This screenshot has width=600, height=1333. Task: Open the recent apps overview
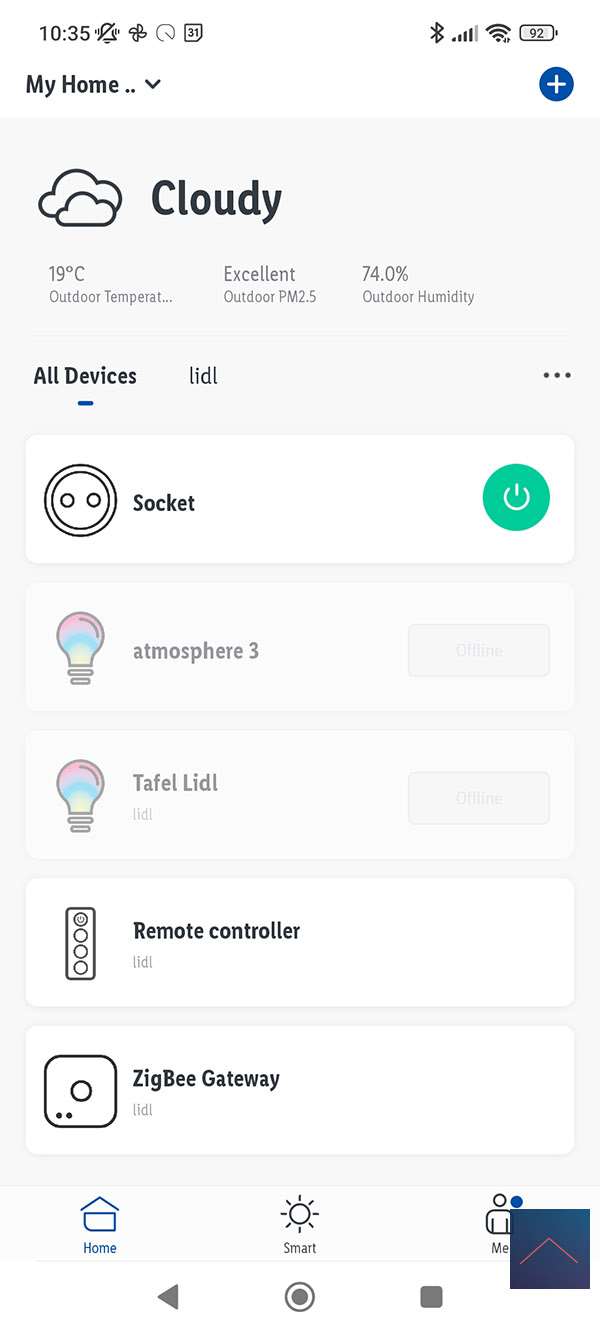(431, 1297)
